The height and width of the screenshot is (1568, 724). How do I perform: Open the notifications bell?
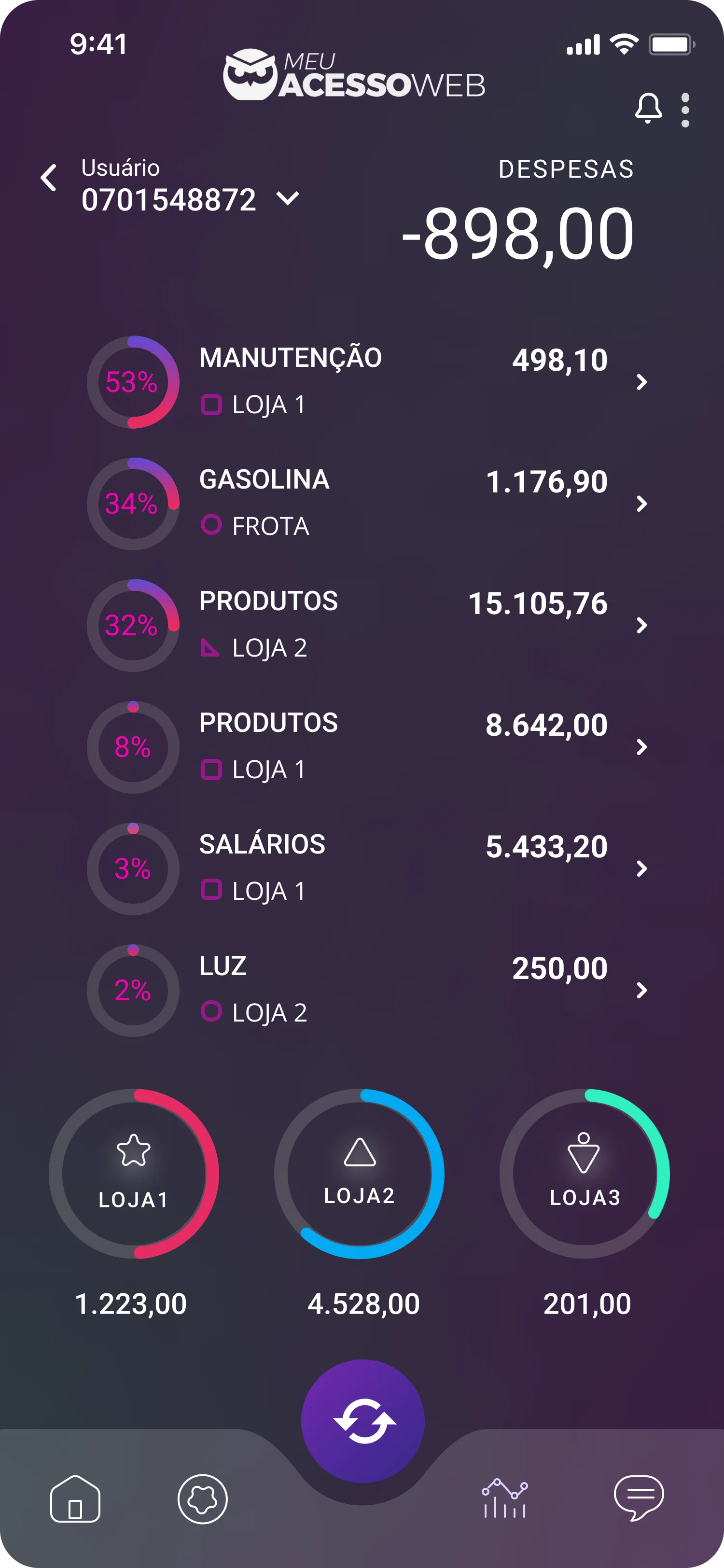648,109
